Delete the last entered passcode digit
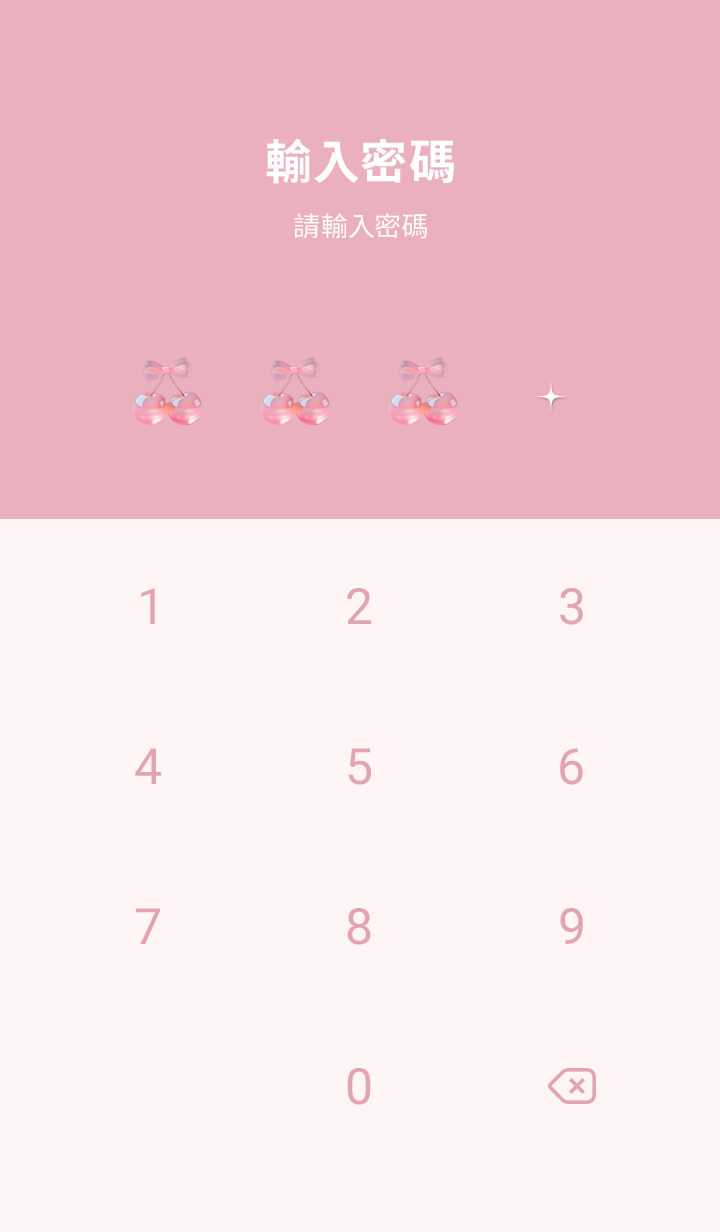The width and height of the screenshot is (720, 1232). click(x=572, y=1086)
